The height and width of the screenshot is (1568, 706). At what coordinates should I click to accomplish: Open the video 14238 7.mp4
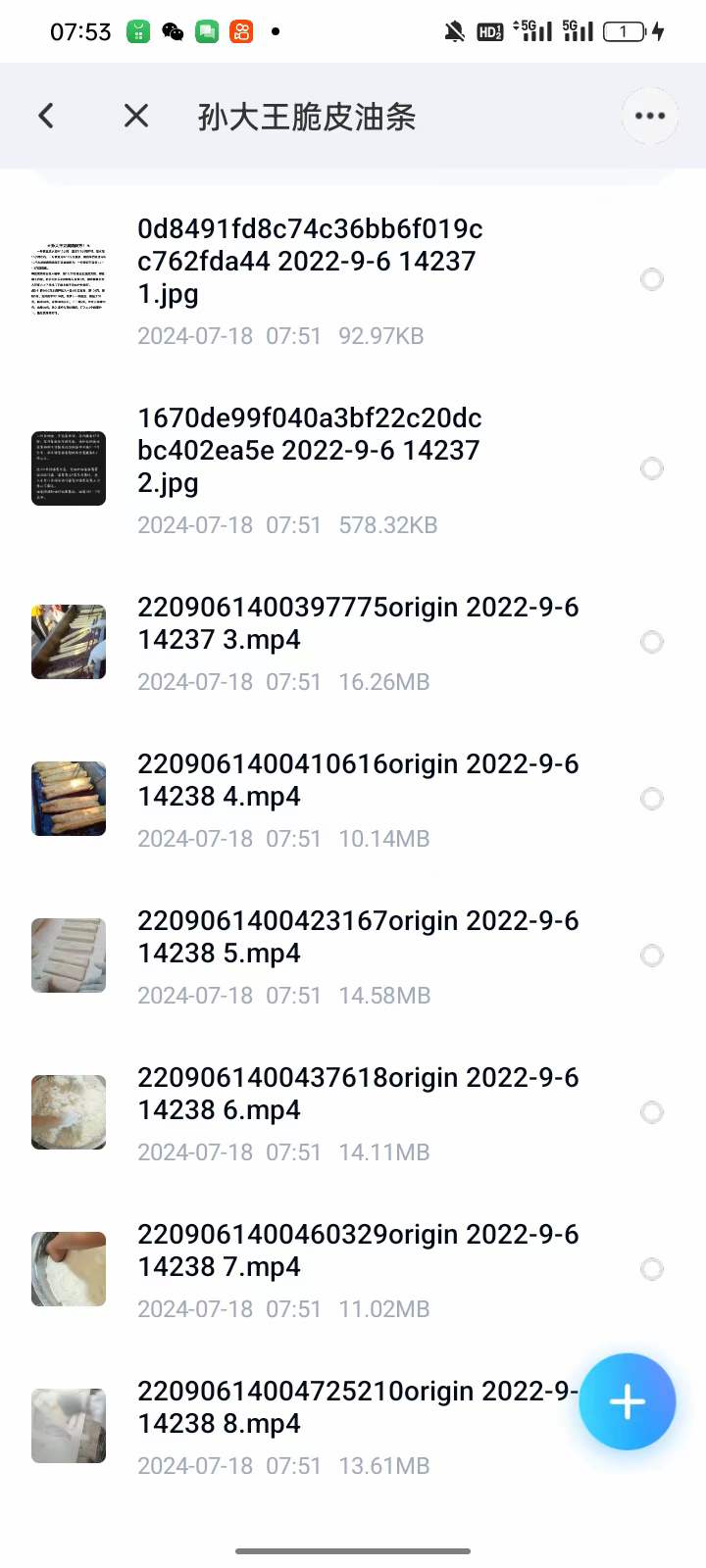(358, 1250)
